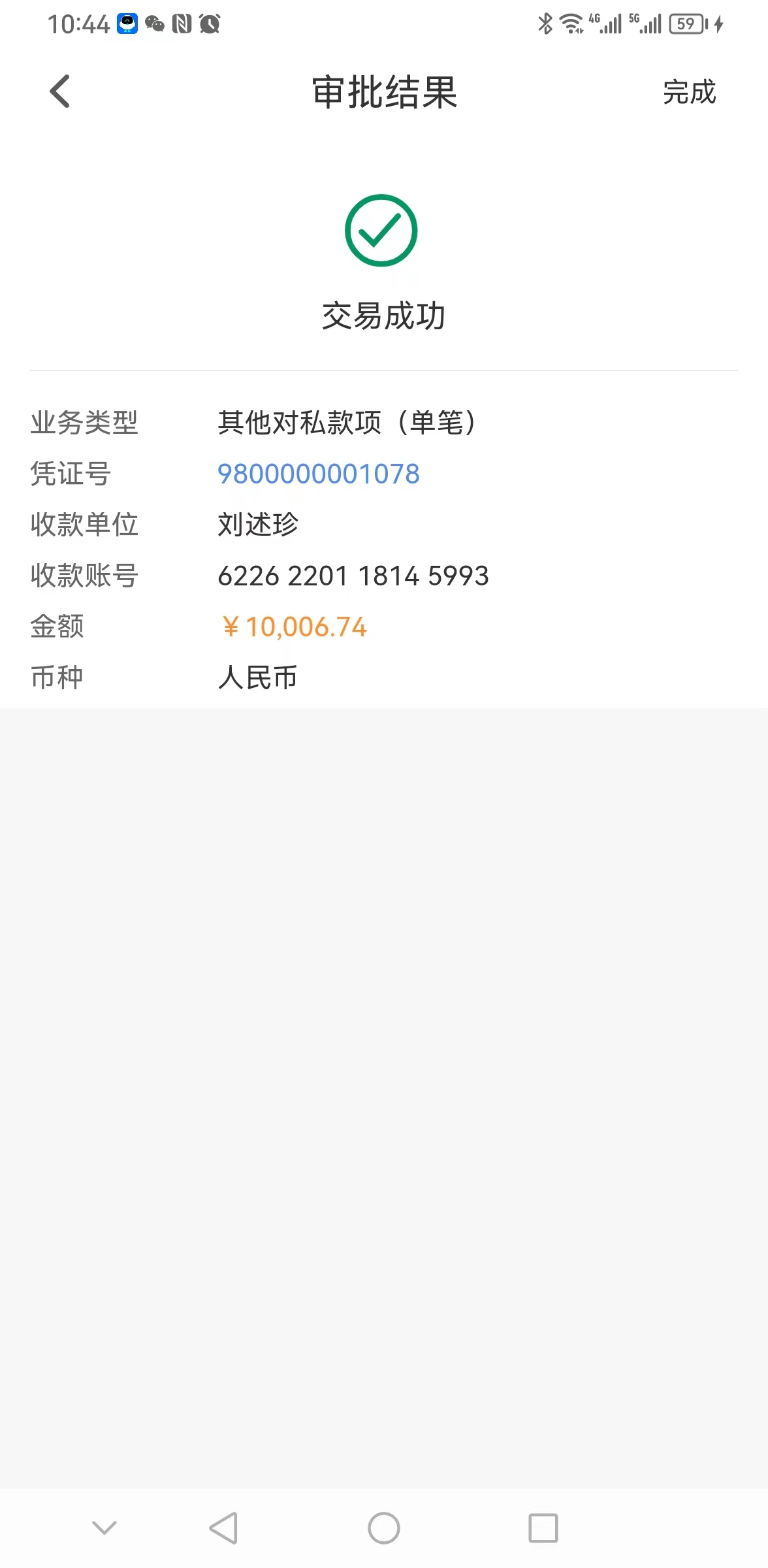Tap 完成 to finish
Image resolution: width=768 pixels, height=1568 pixels.
[x=689, y=92]
